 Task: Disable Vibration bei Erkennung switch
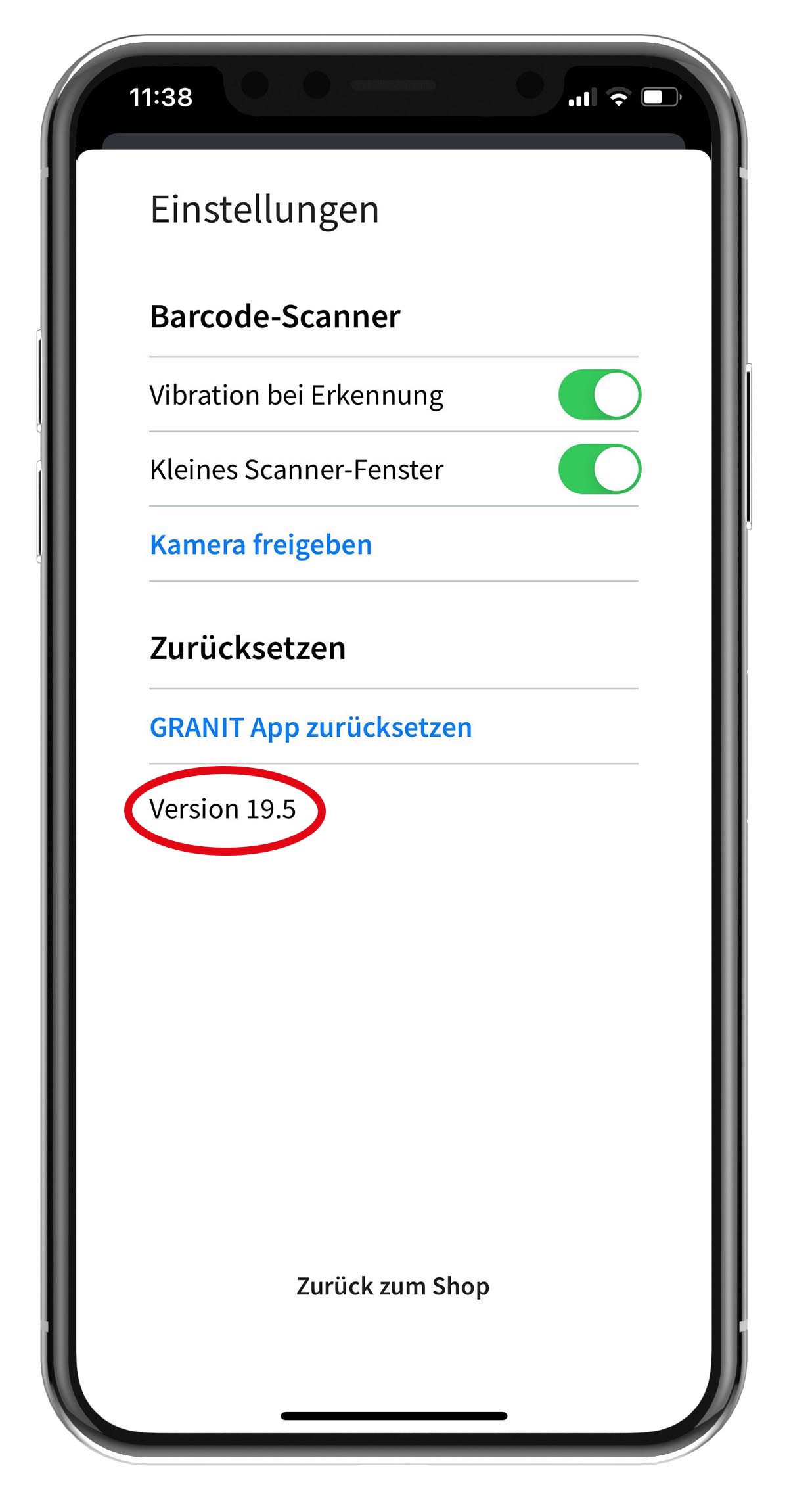click(x=599, y=395)
